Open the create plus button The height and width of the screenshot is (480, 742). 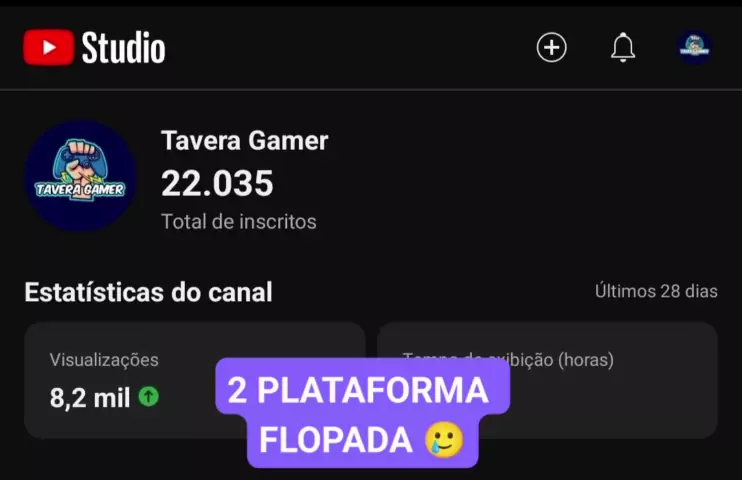551,47
